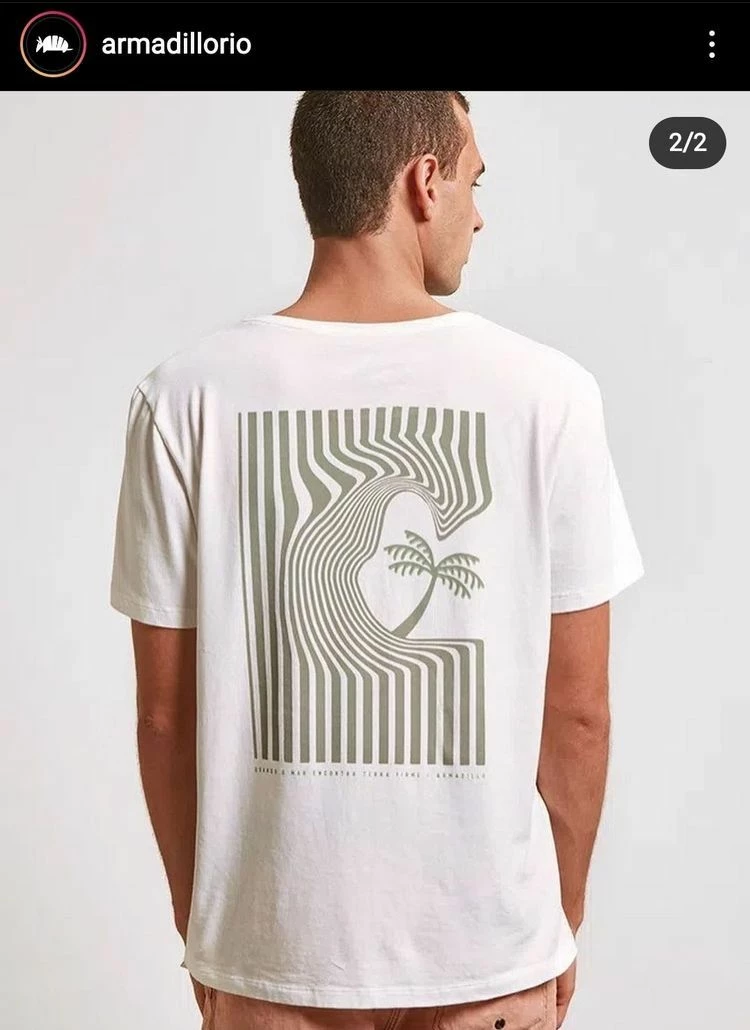The width and height of the screenshot is (750, 1030).
Task: Tap the t-shirt post photo
Action: coord(375,560)
